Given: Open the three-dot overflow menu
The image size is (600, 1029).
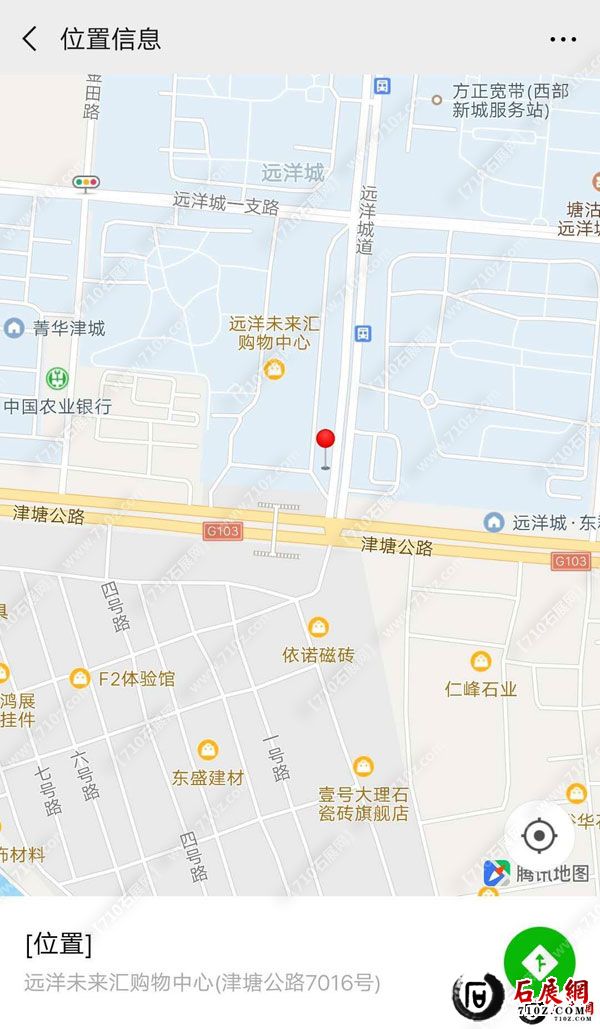Looking at the screenshot, I should 563,40.
